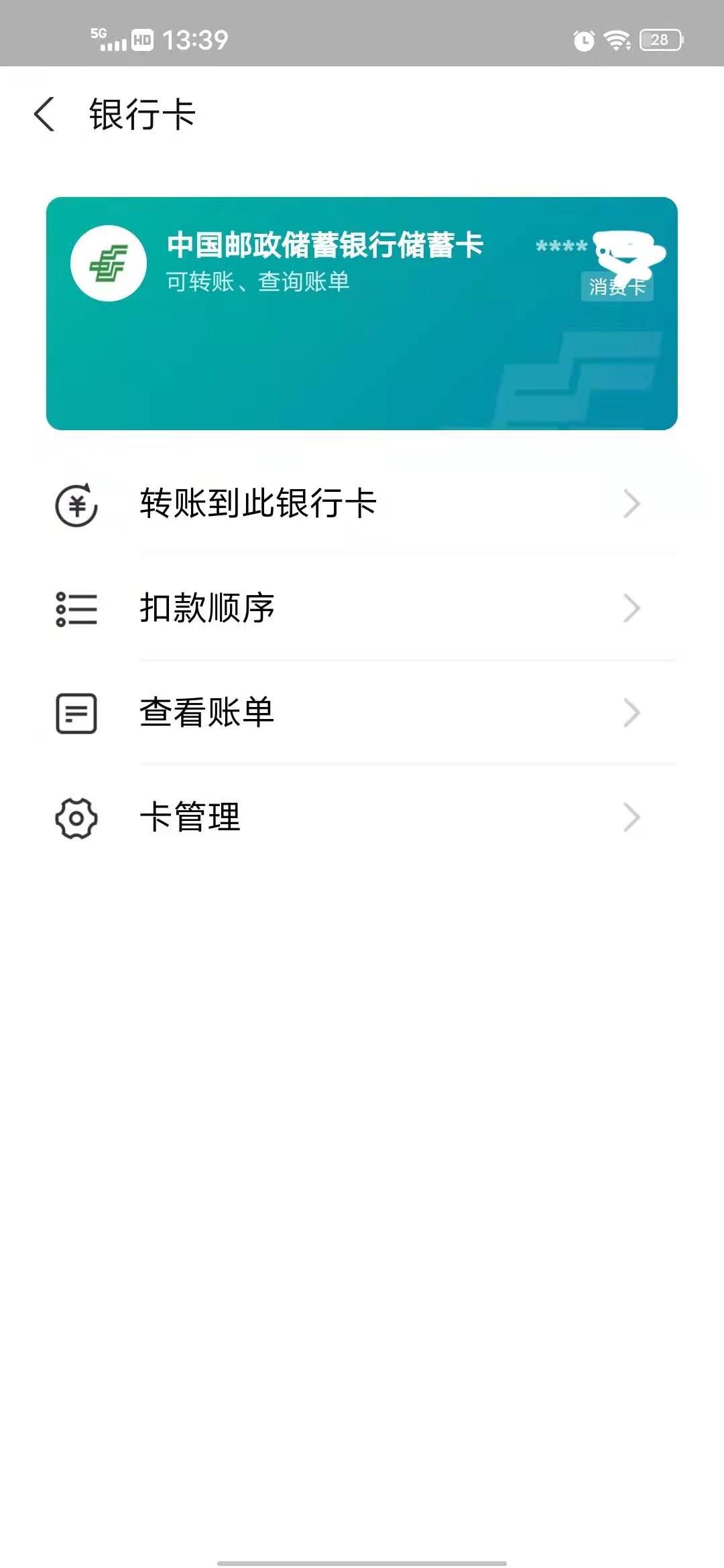Viewport: 724px width, 1568px height.
Task: Click the Postal Savings Bank logo on the card
Action: coord(109,263)
